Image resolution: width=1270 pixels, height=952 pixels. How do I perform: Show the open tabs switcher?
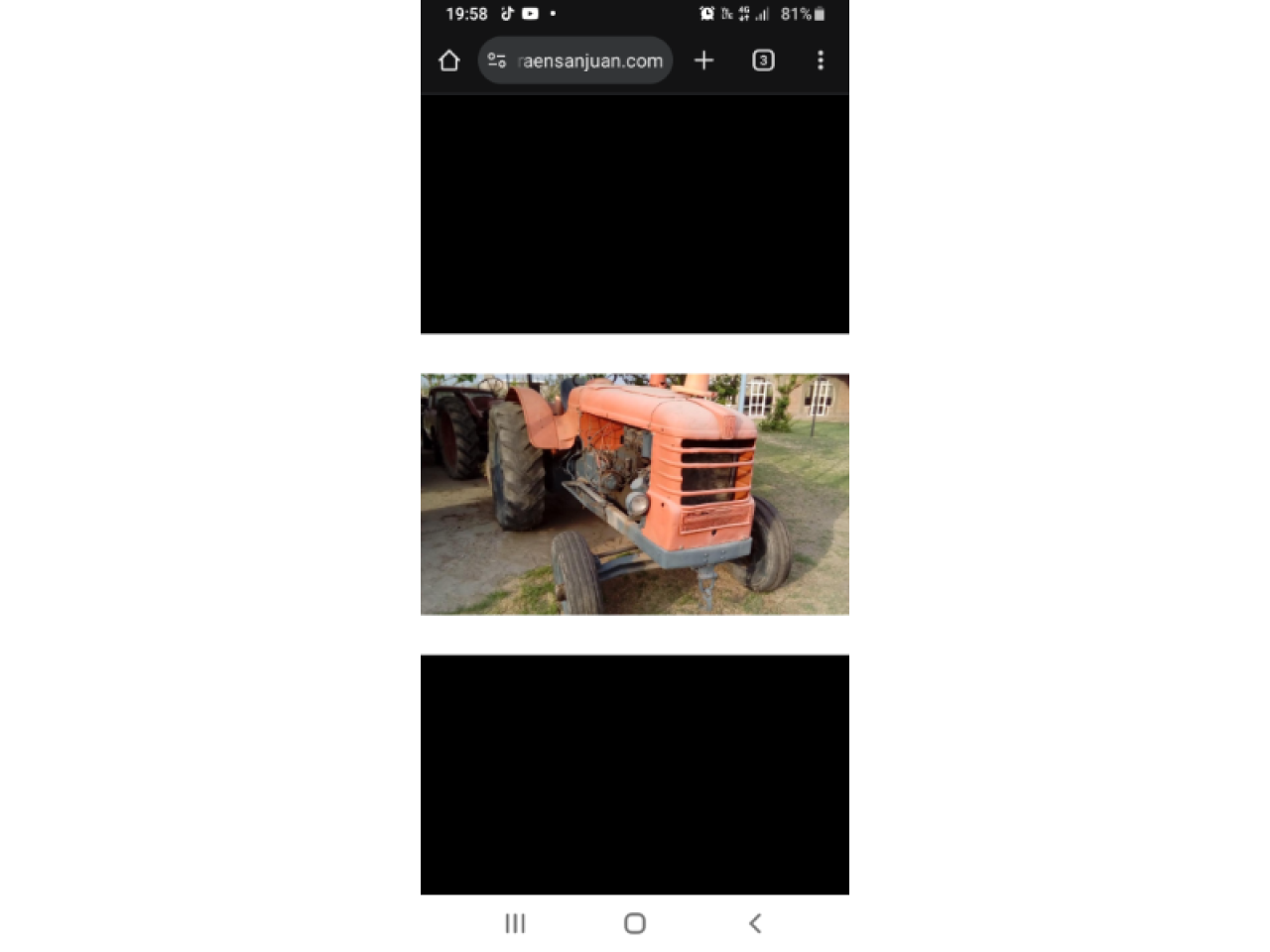tap(763, 60)
